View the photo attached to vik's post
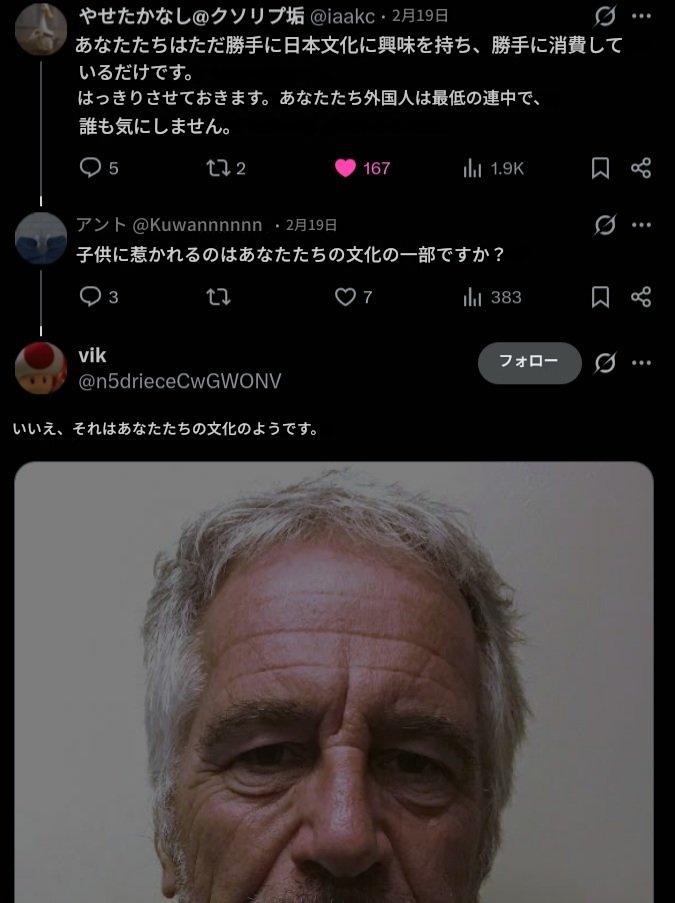675x903 pixels. 334,682
